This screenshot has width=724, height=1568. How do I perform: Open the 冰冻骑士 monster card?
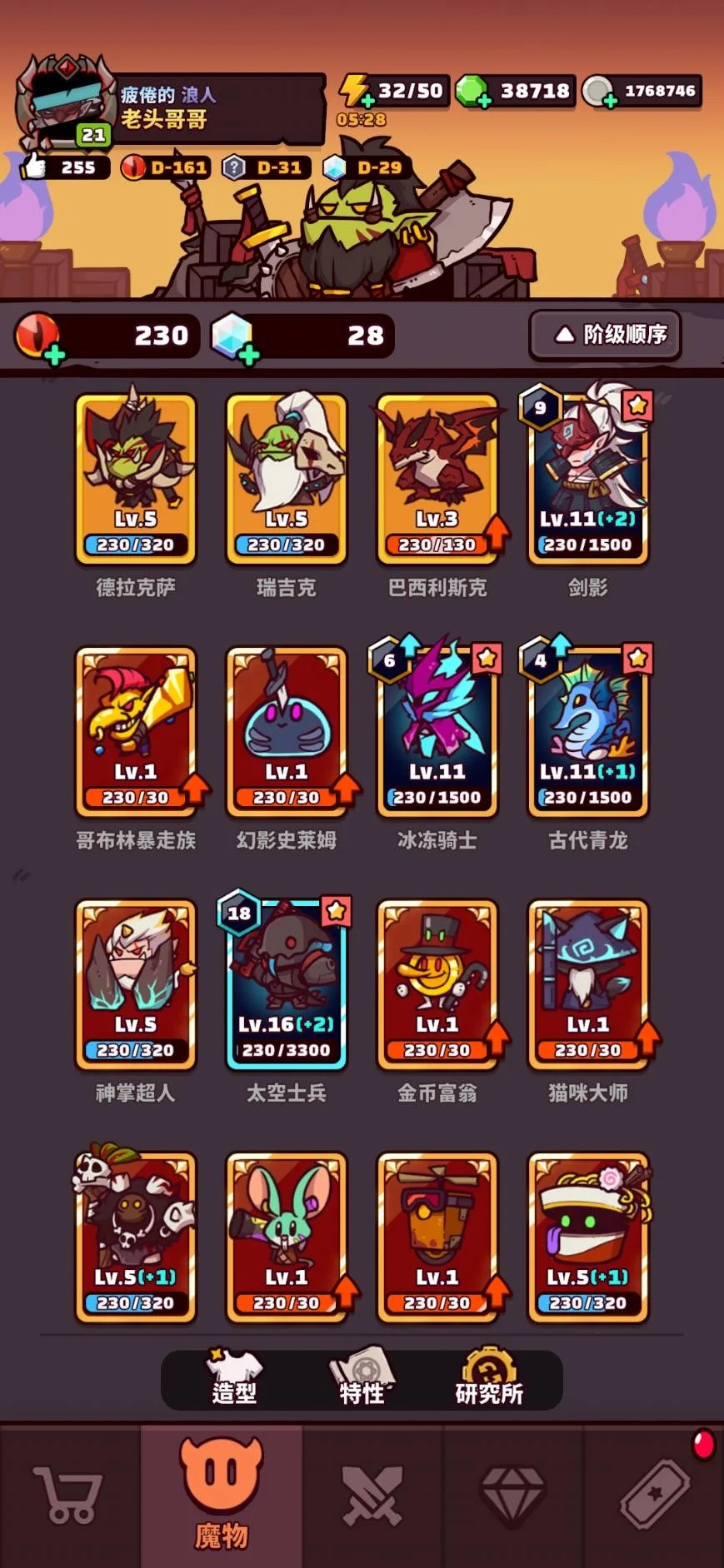pos(437,731)
